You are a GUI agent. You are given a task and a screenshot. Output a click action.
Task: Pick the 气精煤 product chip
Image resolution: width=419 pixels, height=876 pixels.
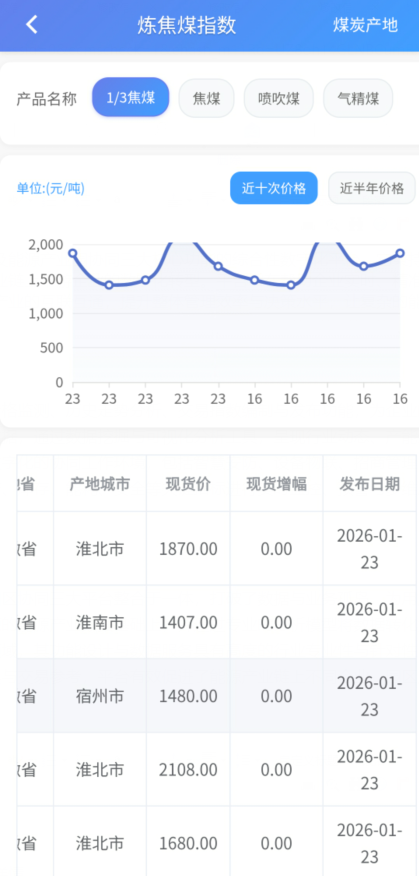tap(358, 99)
